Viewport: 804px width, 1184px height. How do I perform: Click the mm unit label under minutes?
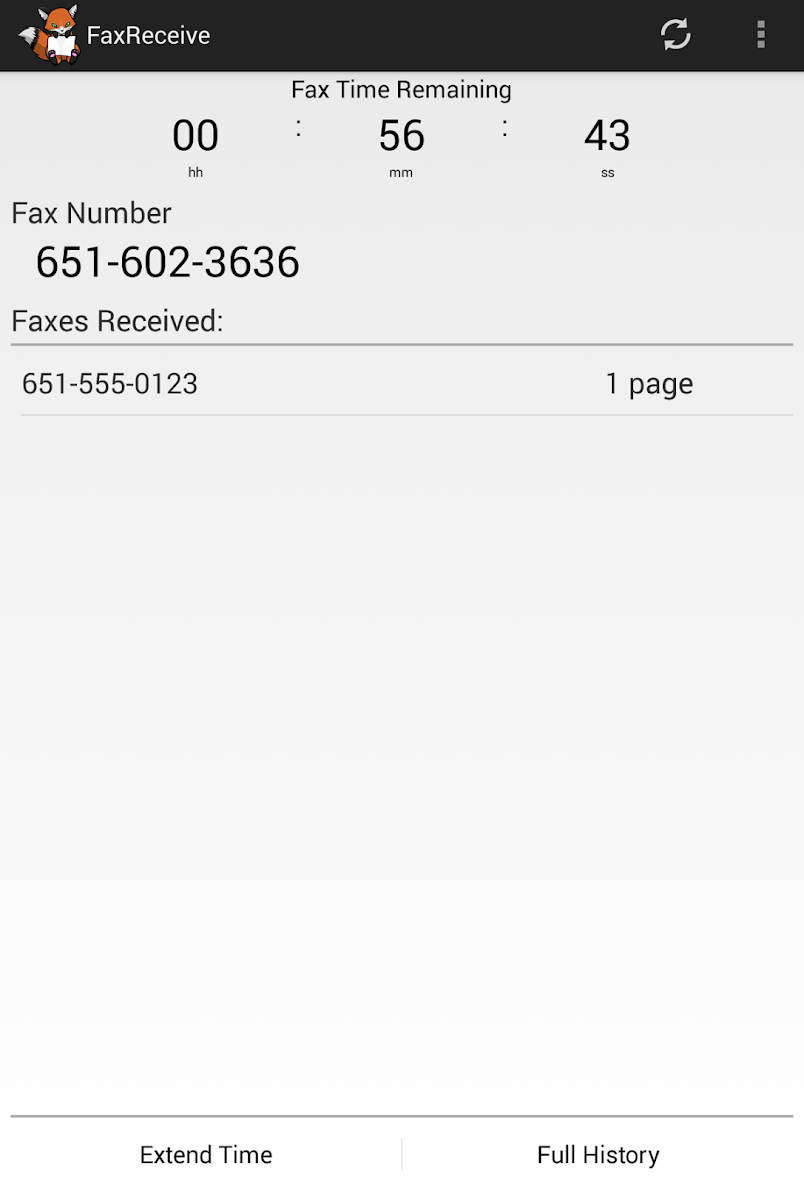[401, 172]
